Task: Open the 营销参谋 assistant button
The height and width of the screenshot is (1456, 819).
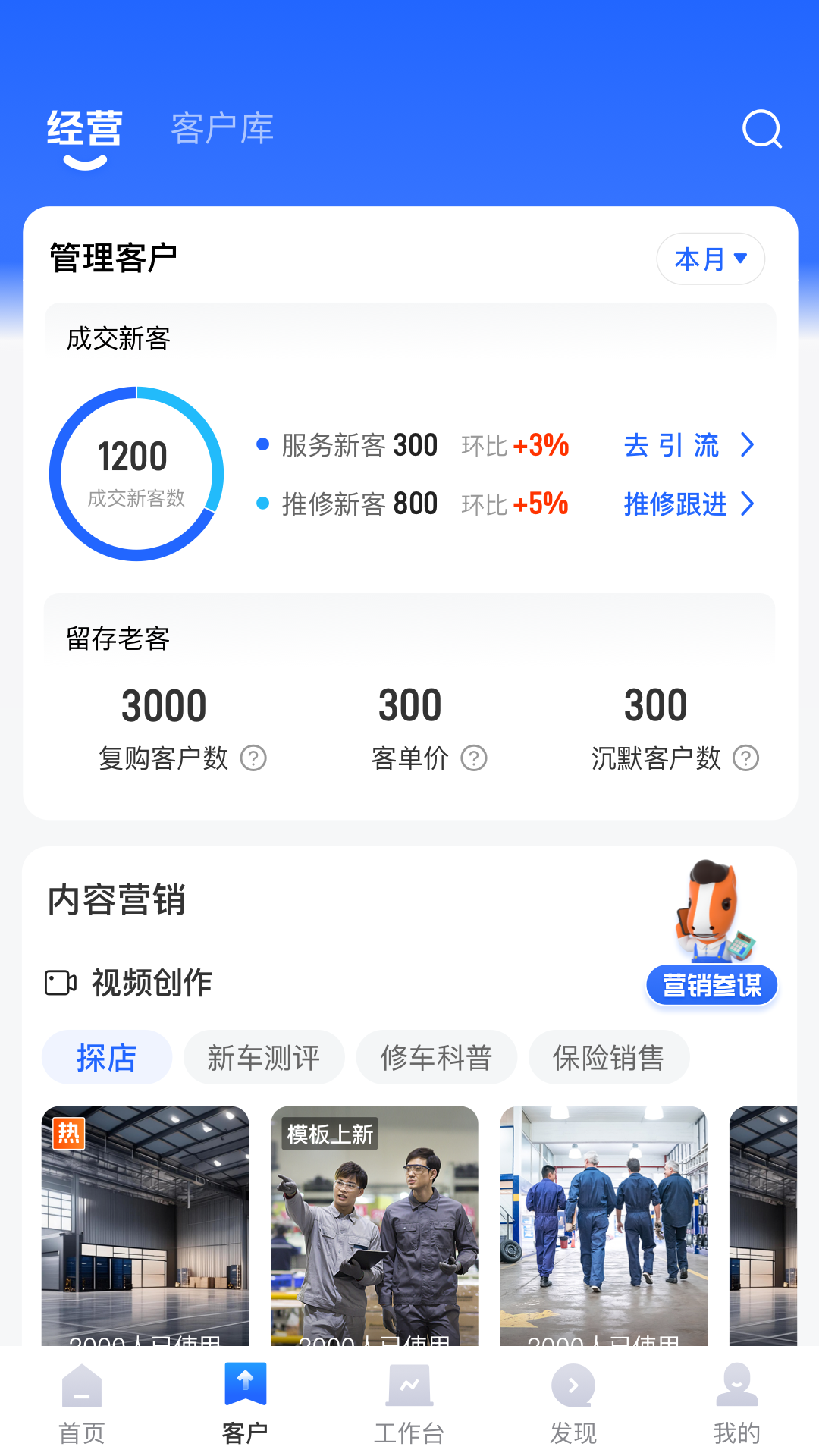Action: pyautogui.click(x=711, y=984)
